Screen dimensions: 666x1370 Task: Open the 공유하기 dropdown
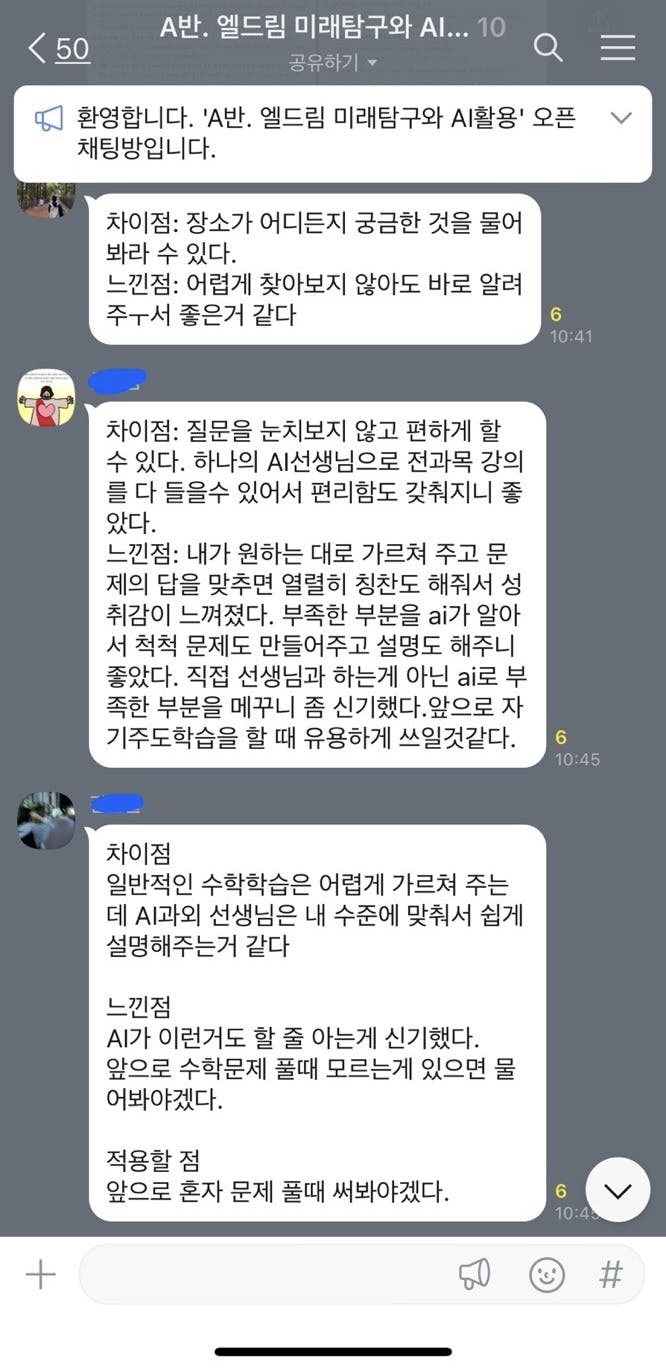pos(332,63)
